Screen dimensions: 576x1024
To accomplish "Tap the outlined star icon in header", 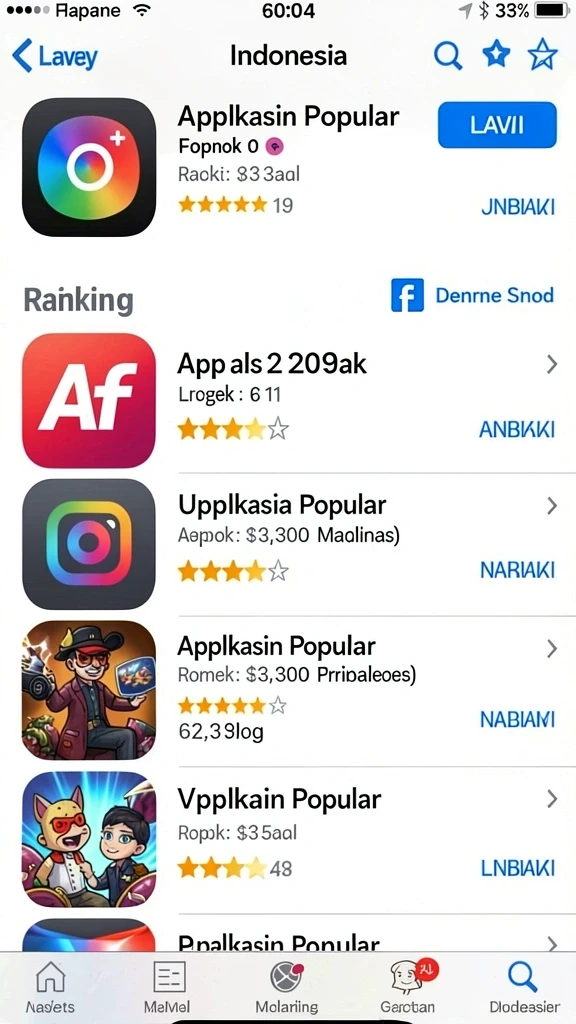I will [x=543, y=56].
